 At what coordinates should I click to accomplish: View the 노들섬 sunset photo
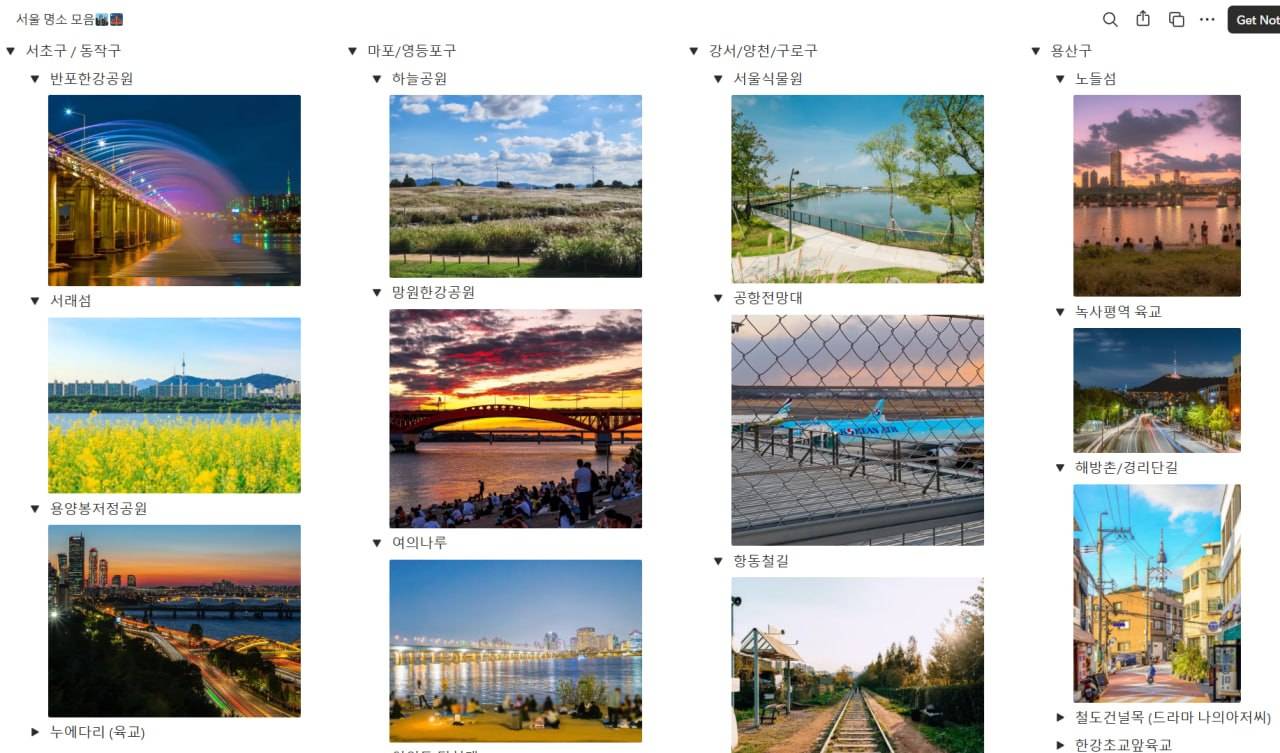[x=1156, y=195]
